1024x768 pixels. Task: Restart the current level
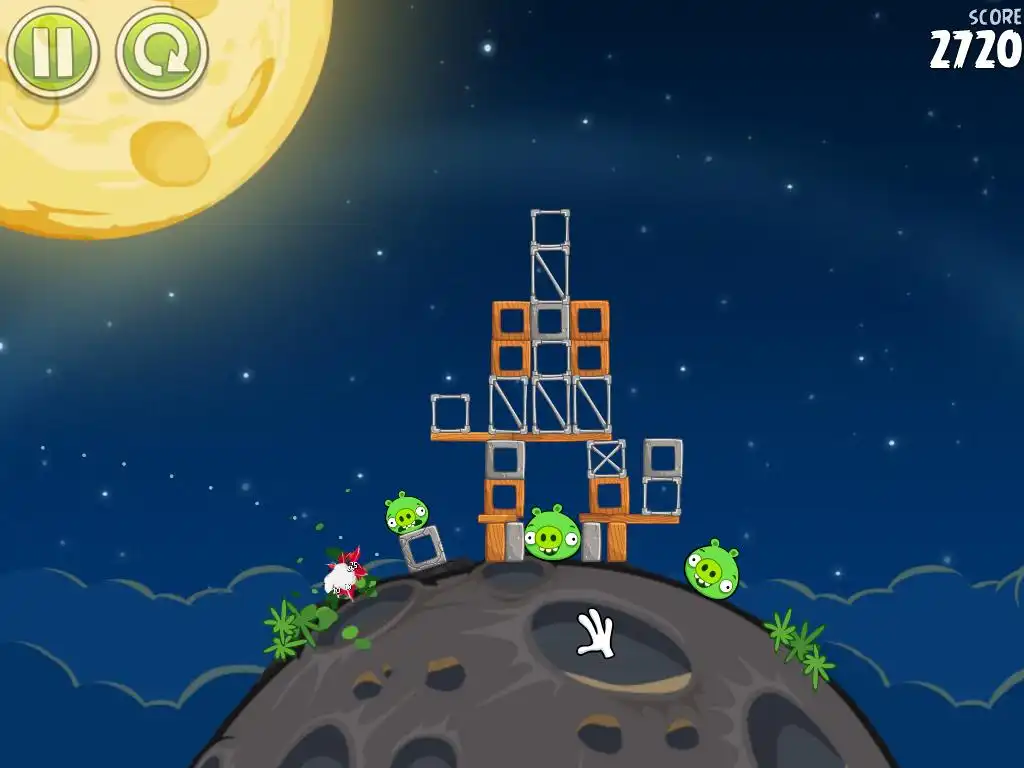[x=162, y=52]
